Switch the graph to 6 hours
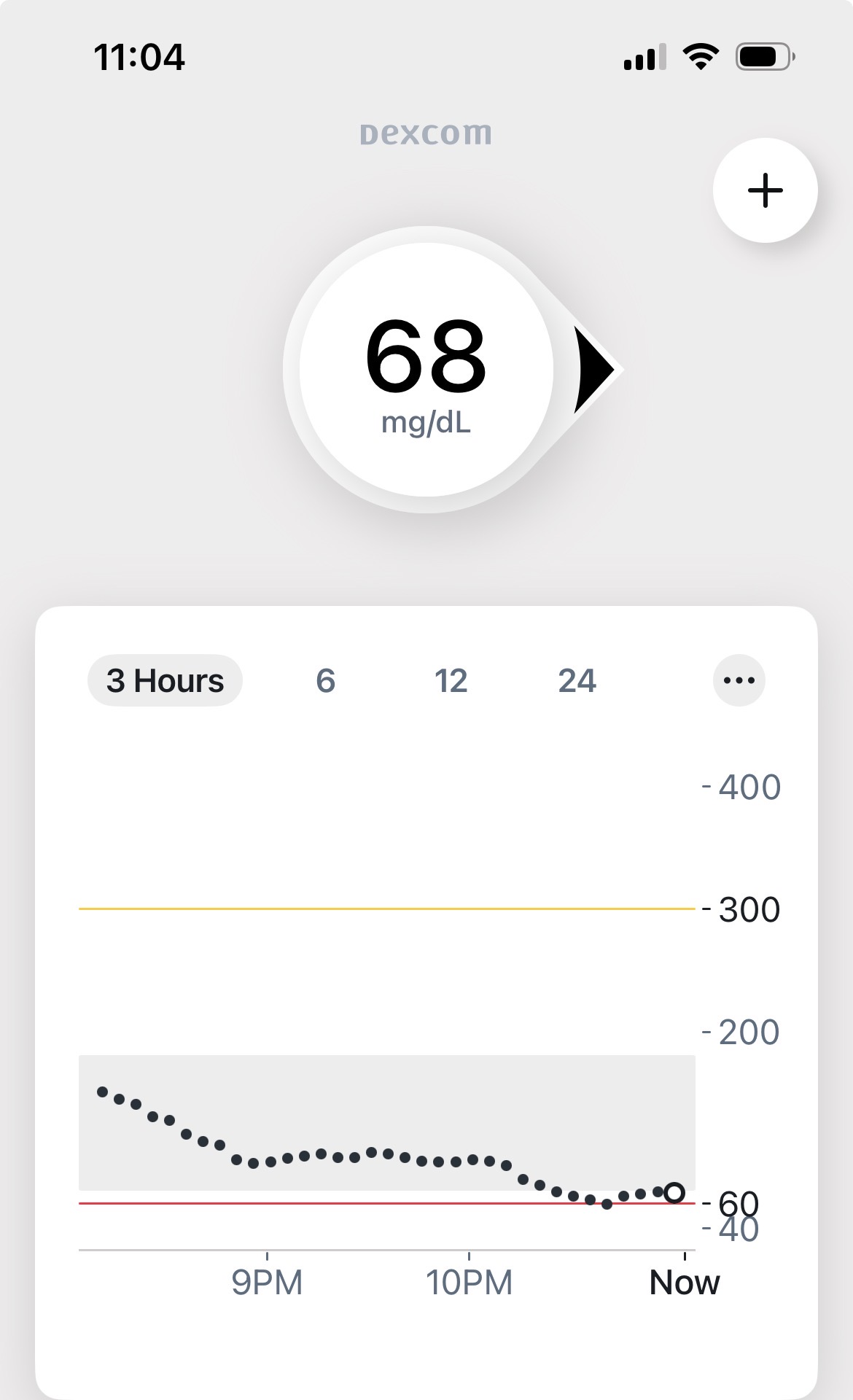853x1400 pixels. pyautogui.click(x=325, y=680)
